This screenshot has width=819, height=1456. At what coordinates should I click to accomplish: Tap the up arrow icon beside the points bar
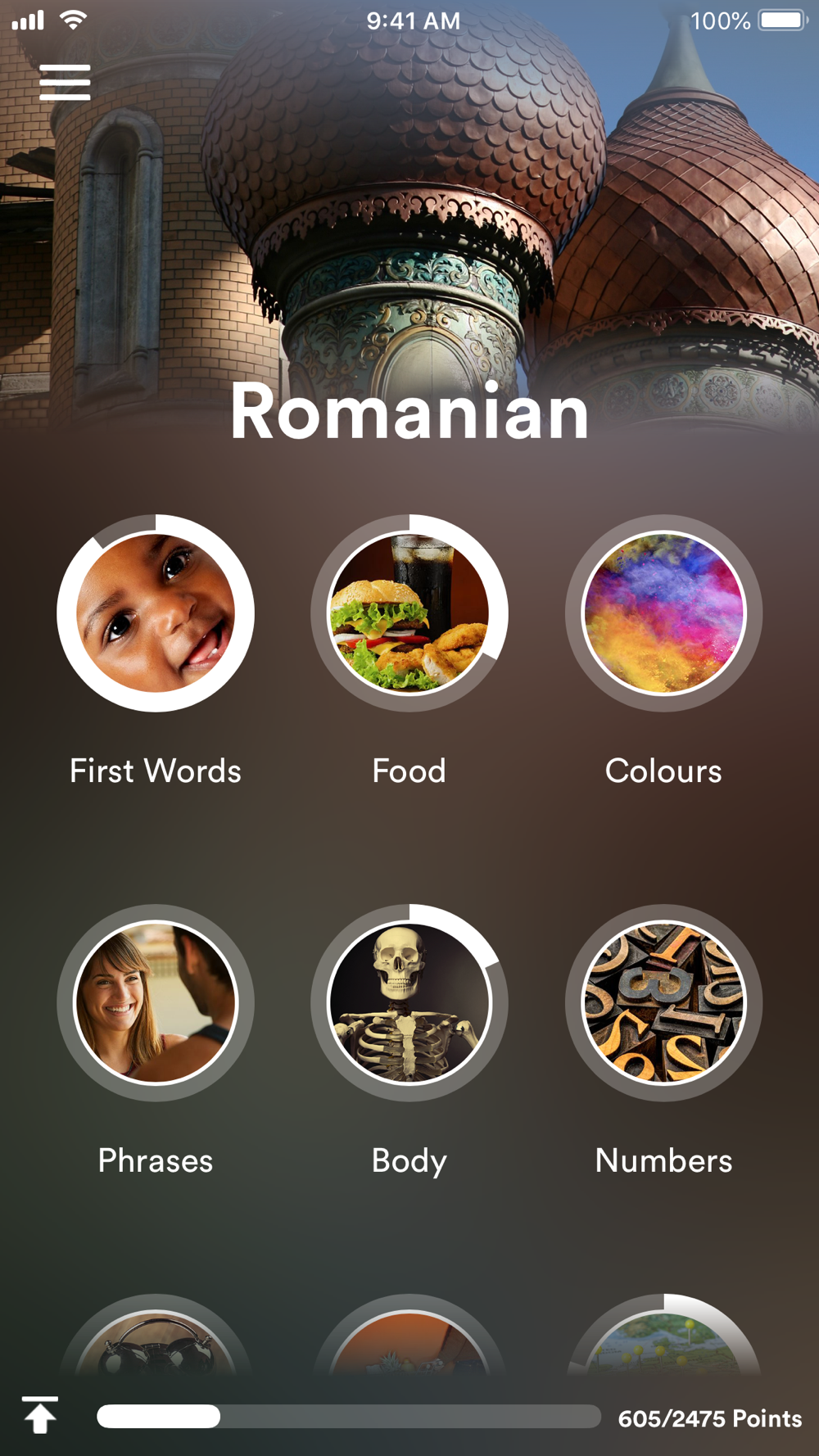tap(40, 1415)
